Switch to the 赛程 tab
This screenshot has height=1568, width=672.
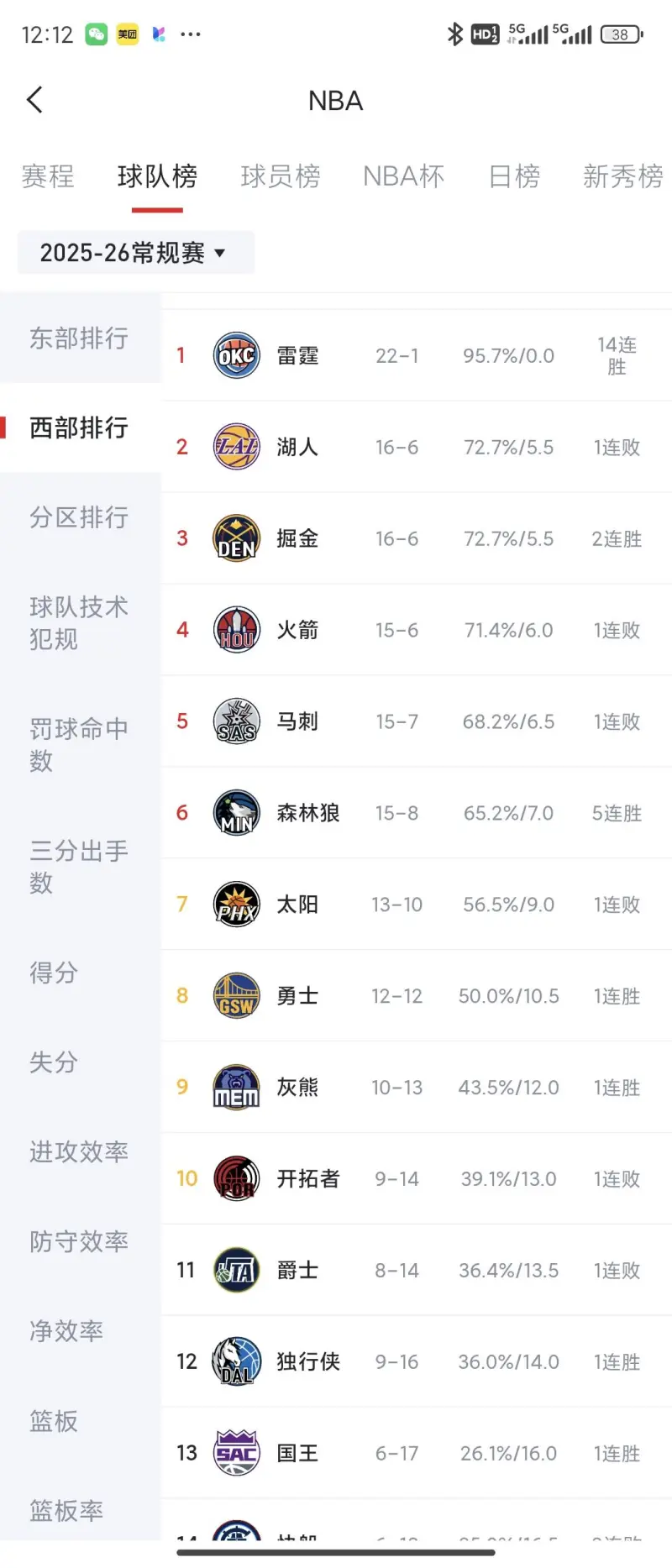48,176
